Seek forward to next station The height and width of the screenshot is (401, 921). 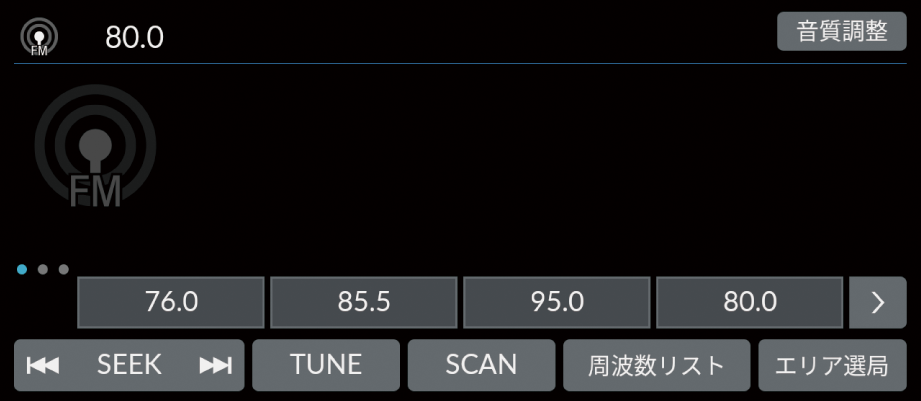pos(215,365)
